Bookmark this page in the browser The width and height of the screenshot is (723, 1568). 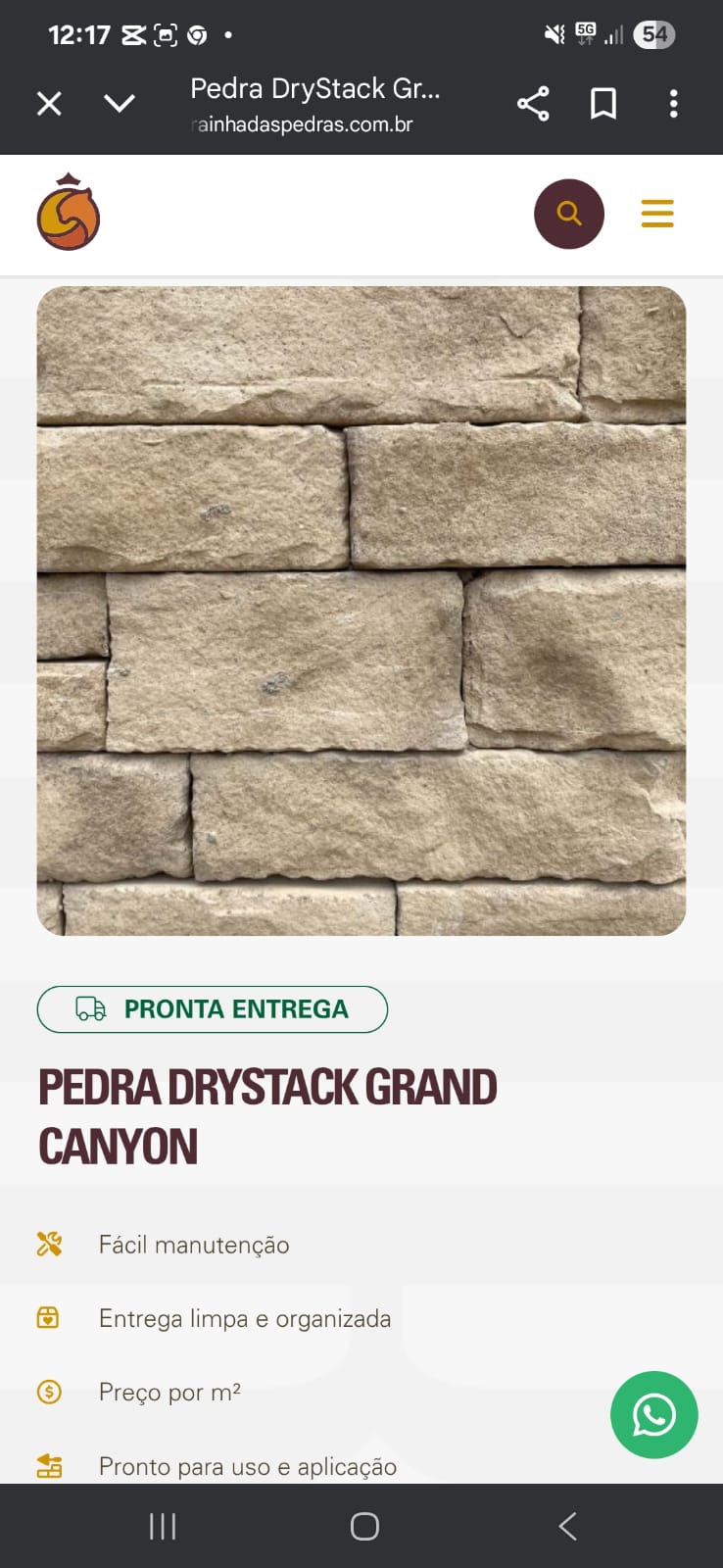coord(603,104)
